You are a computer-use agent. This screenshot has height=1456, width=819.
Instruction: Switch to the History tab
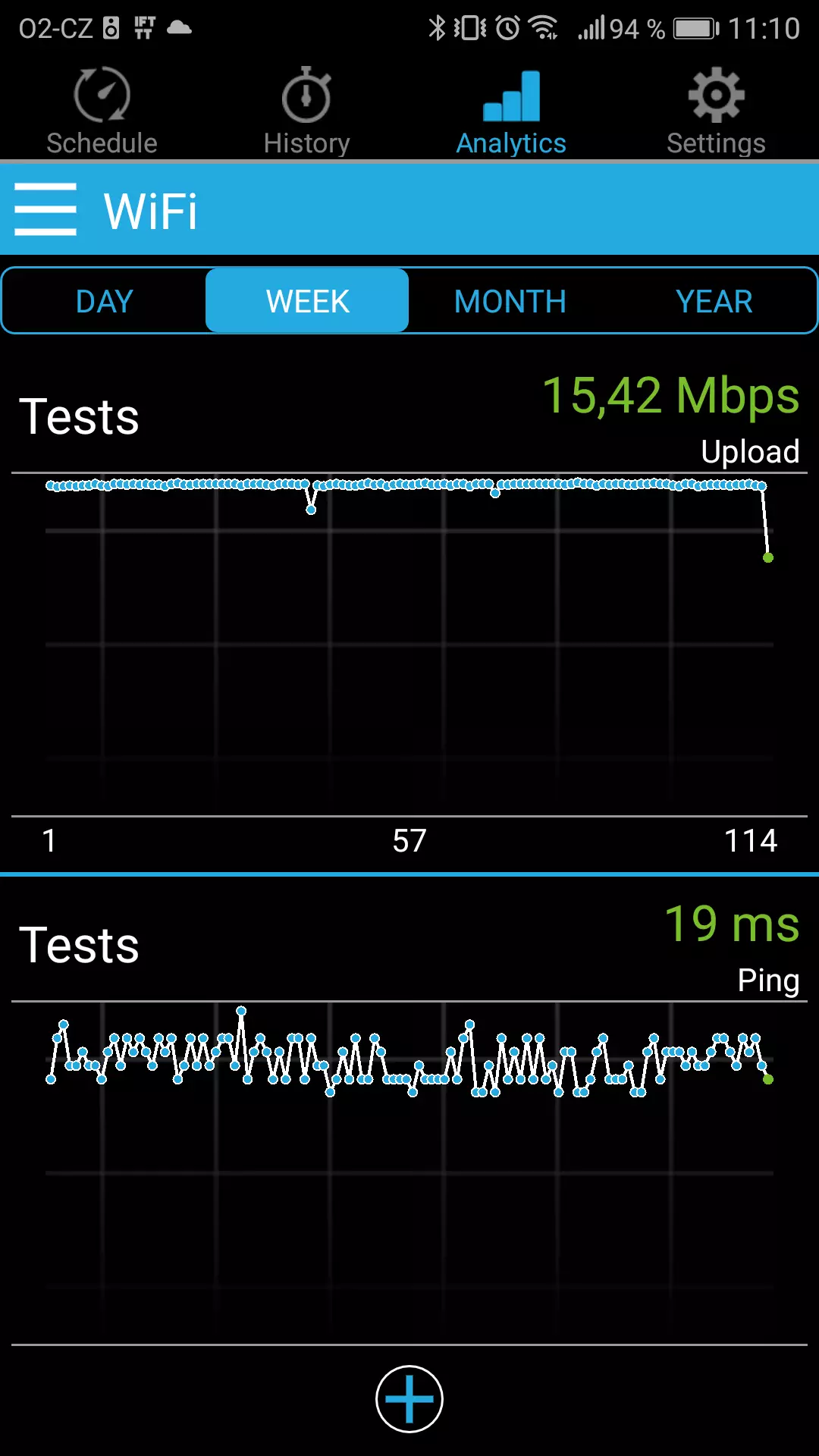tap(306, 111)
